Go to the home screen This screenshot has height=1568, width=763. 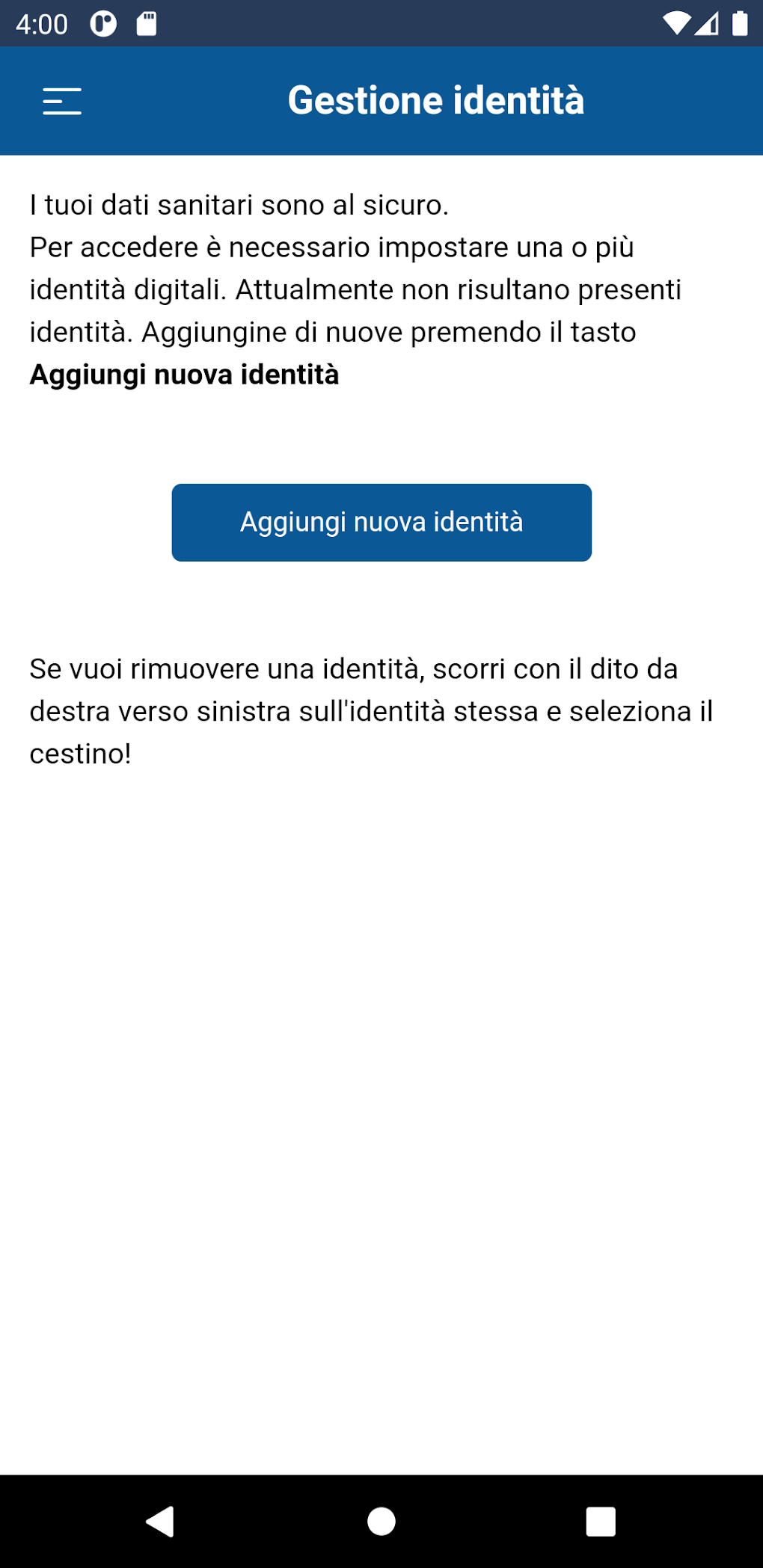(381, 1521)
